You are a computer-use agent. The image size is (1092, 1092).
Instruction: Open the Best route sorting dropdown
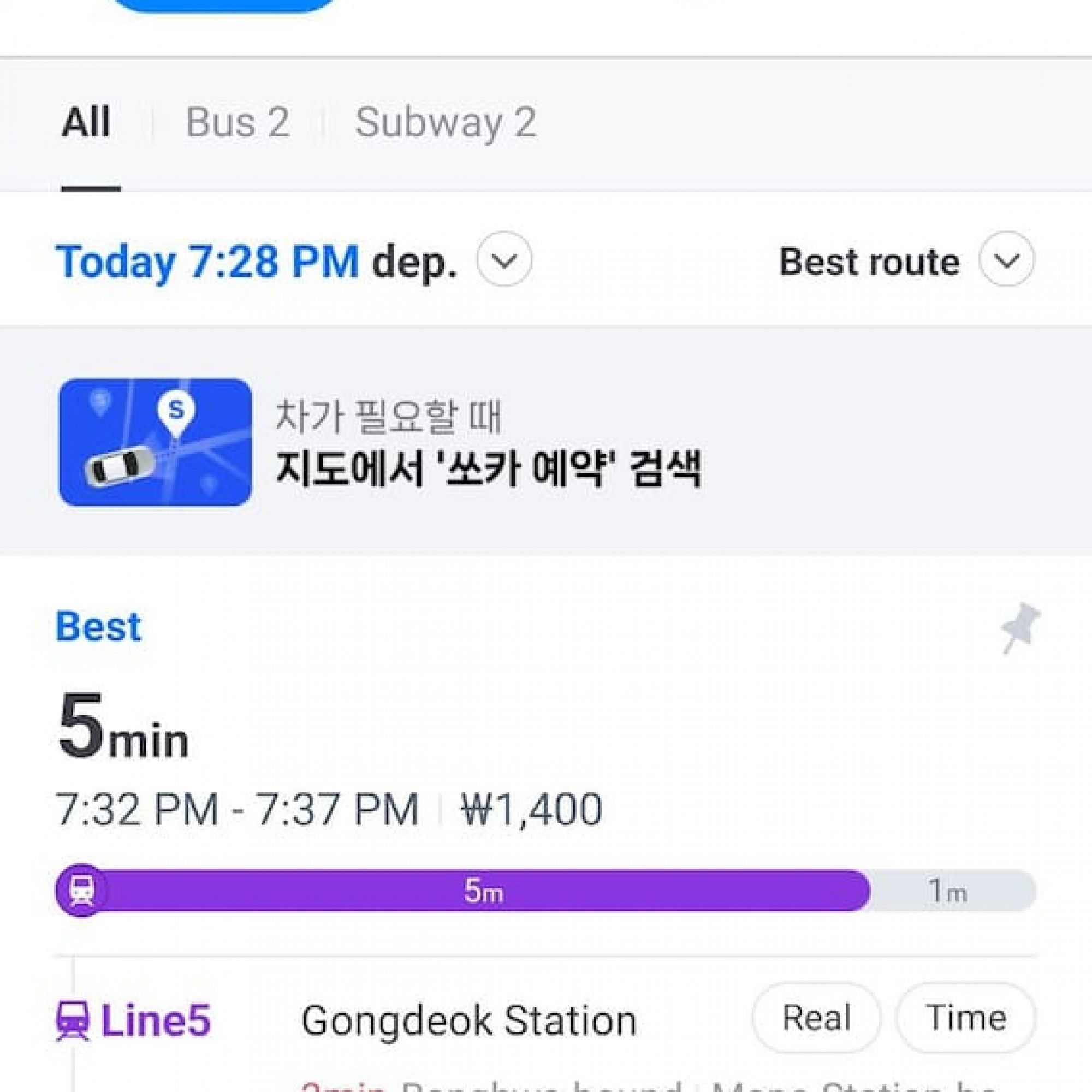click(1006, 260)
